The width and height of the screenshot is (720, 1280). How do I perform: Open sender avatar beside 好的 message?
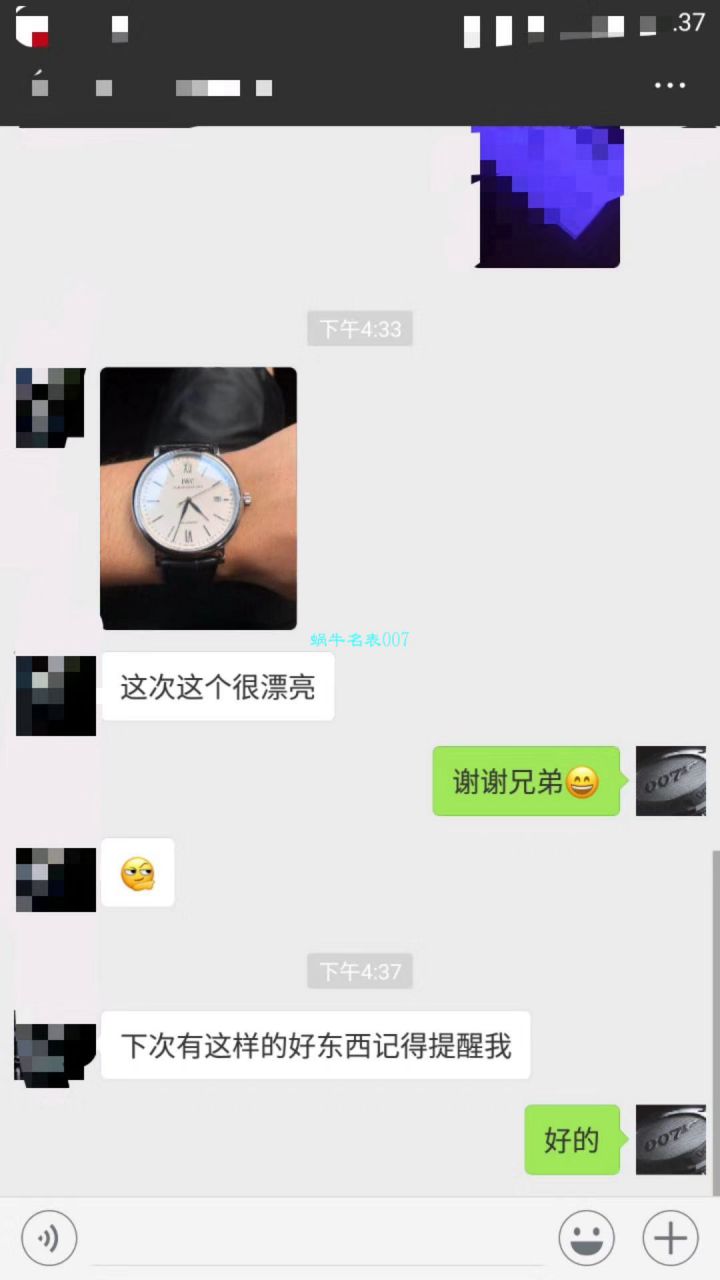pos(670,1139)
